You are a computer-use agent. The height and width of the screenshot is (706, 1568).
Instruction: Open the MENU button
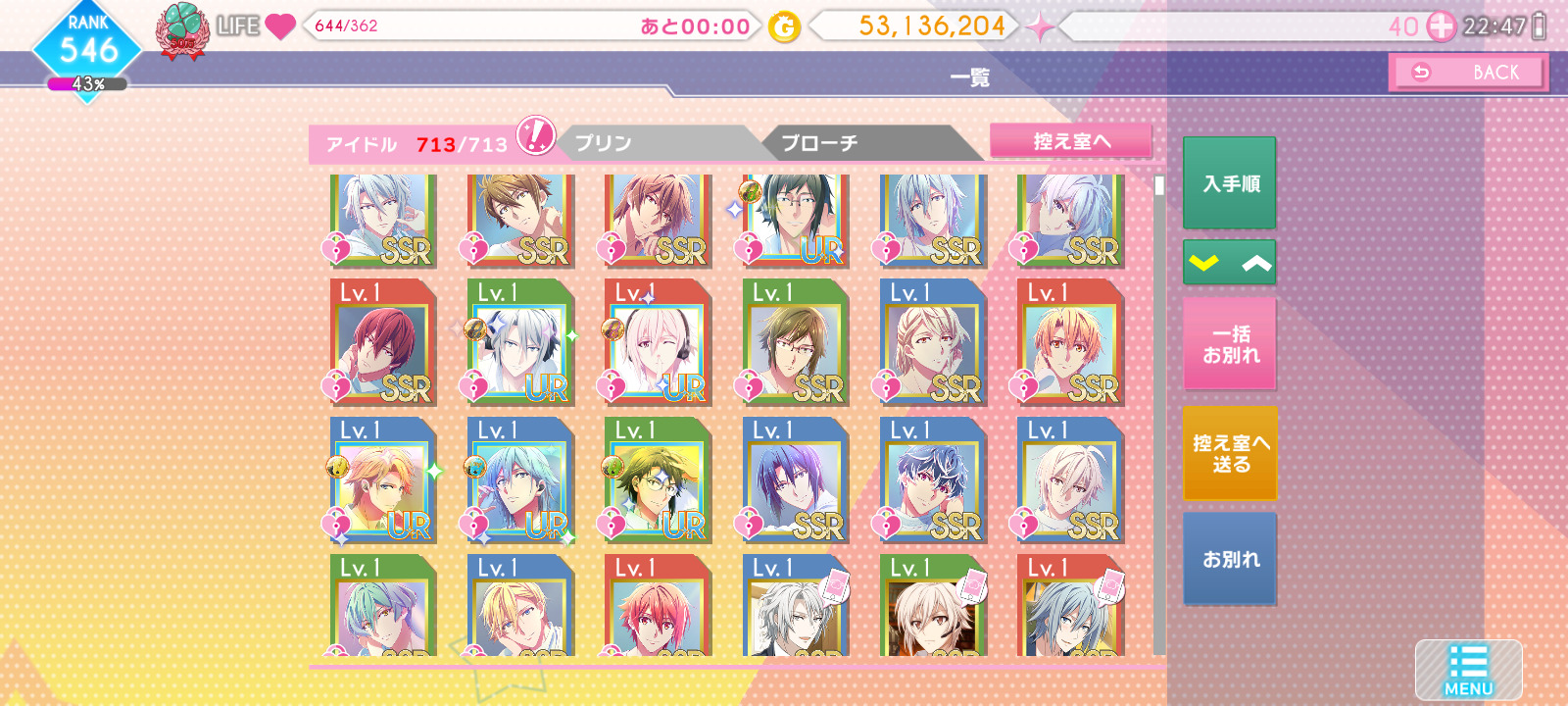[x=1467, y=671]
